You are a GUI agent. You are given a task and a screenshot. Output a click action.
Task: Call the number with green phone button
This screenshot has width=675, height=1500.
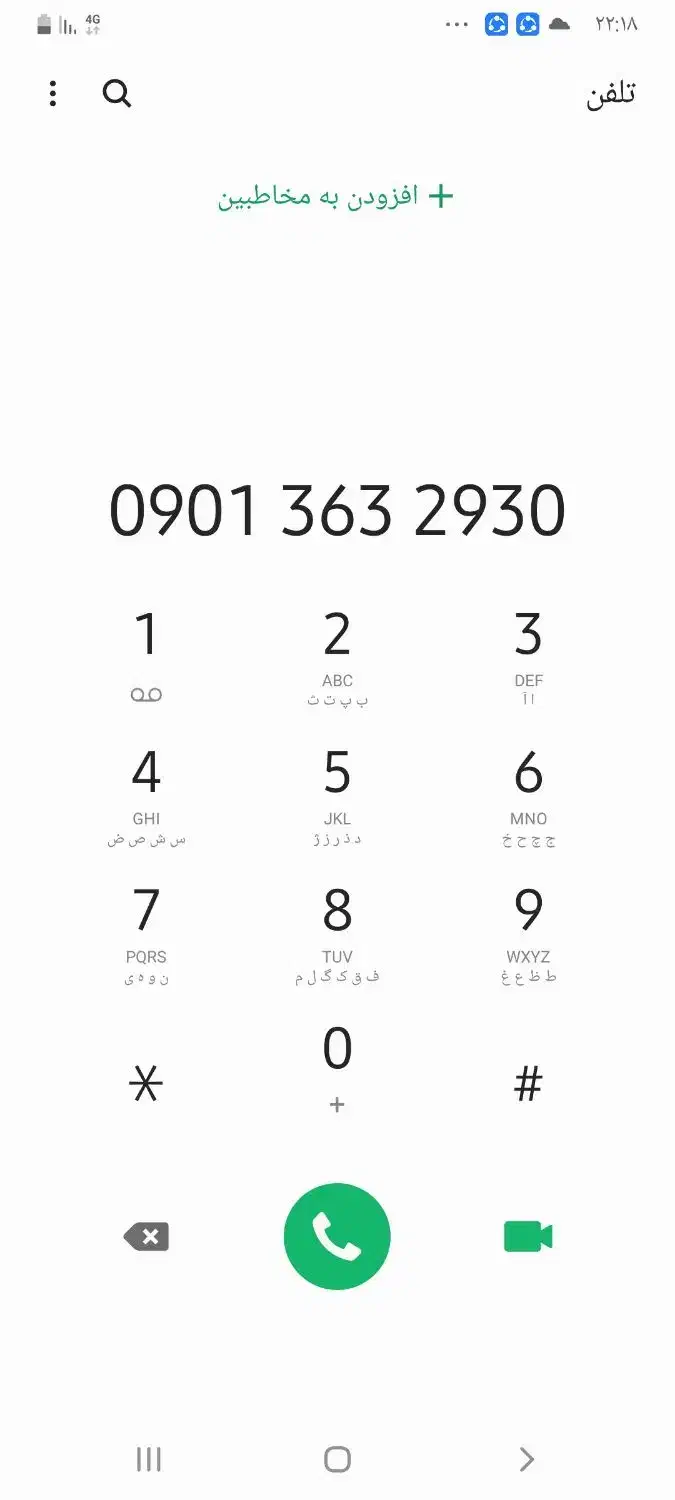[337, 1237]
